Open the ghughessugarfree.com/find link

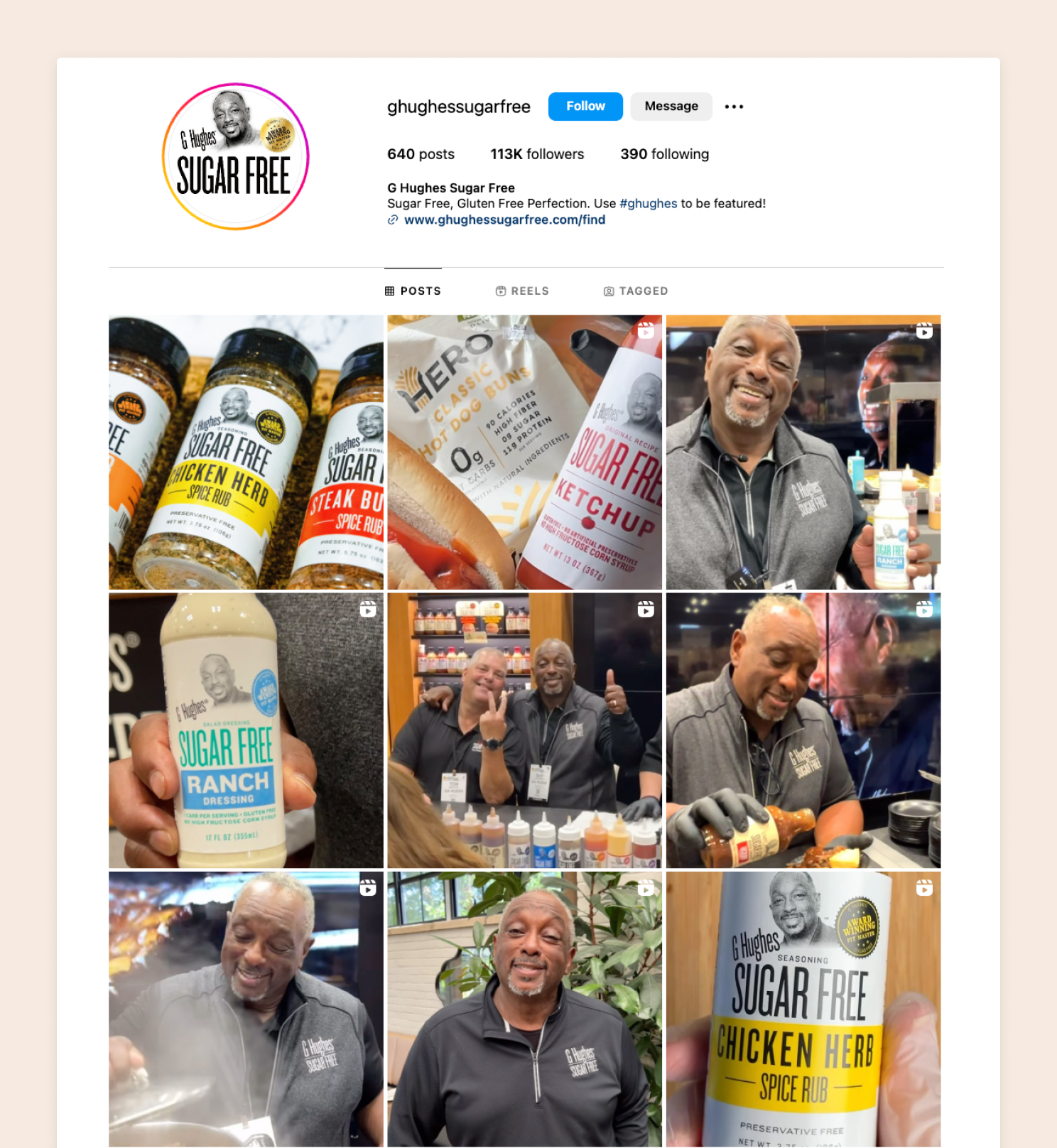click(x=504, y=220)
